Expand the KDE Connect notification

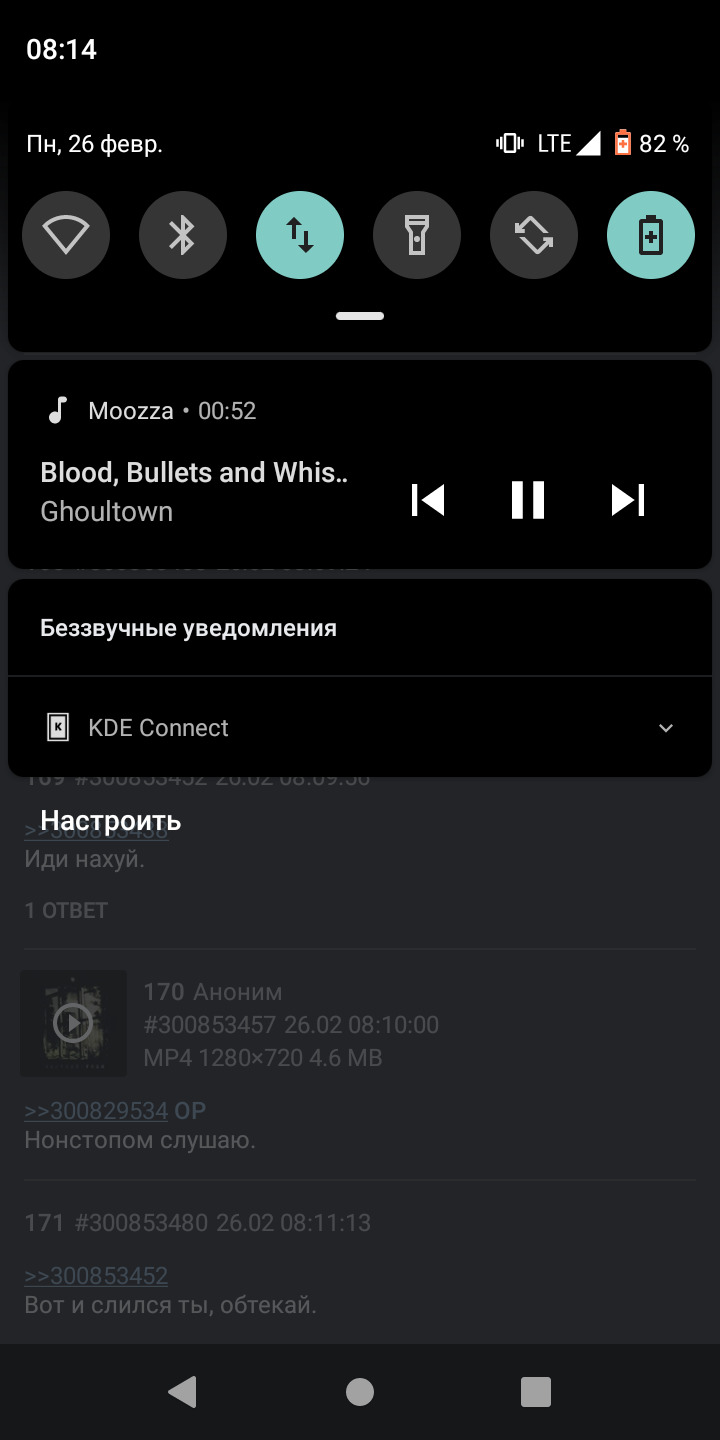666,728
